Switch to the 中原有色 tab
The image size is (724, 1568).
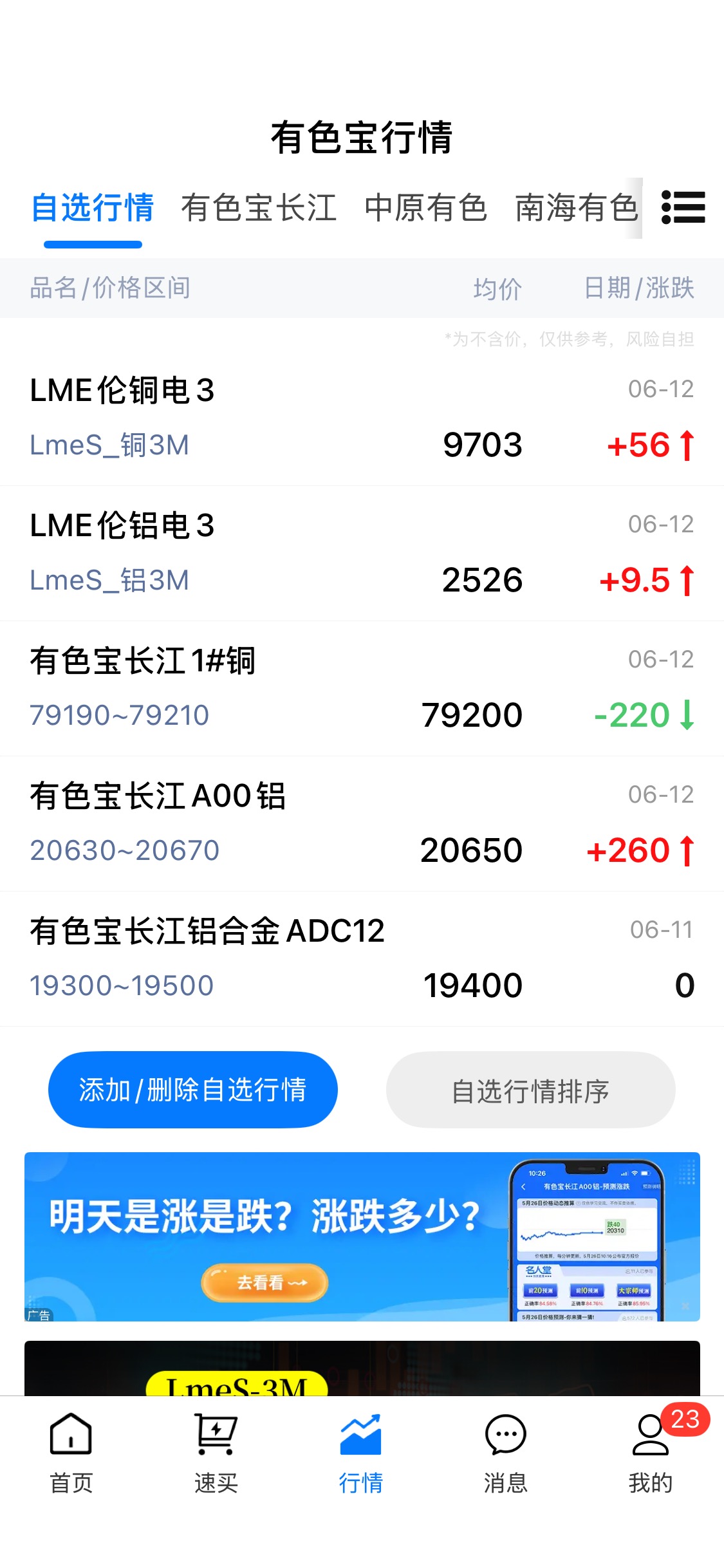pyautogui.click(x=425, y=208)
